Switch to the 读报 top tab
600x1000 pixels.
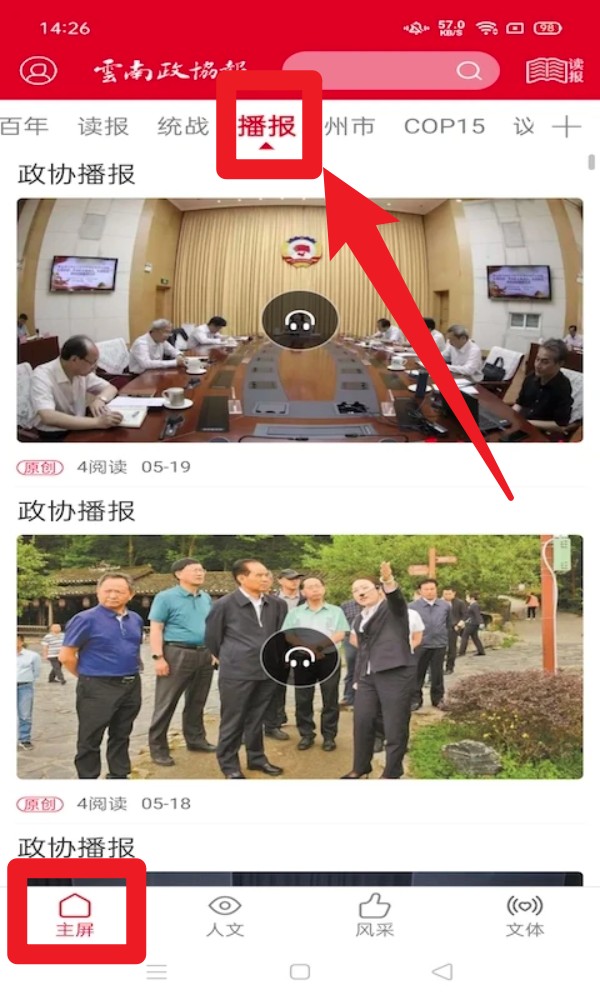pos(104,127)
